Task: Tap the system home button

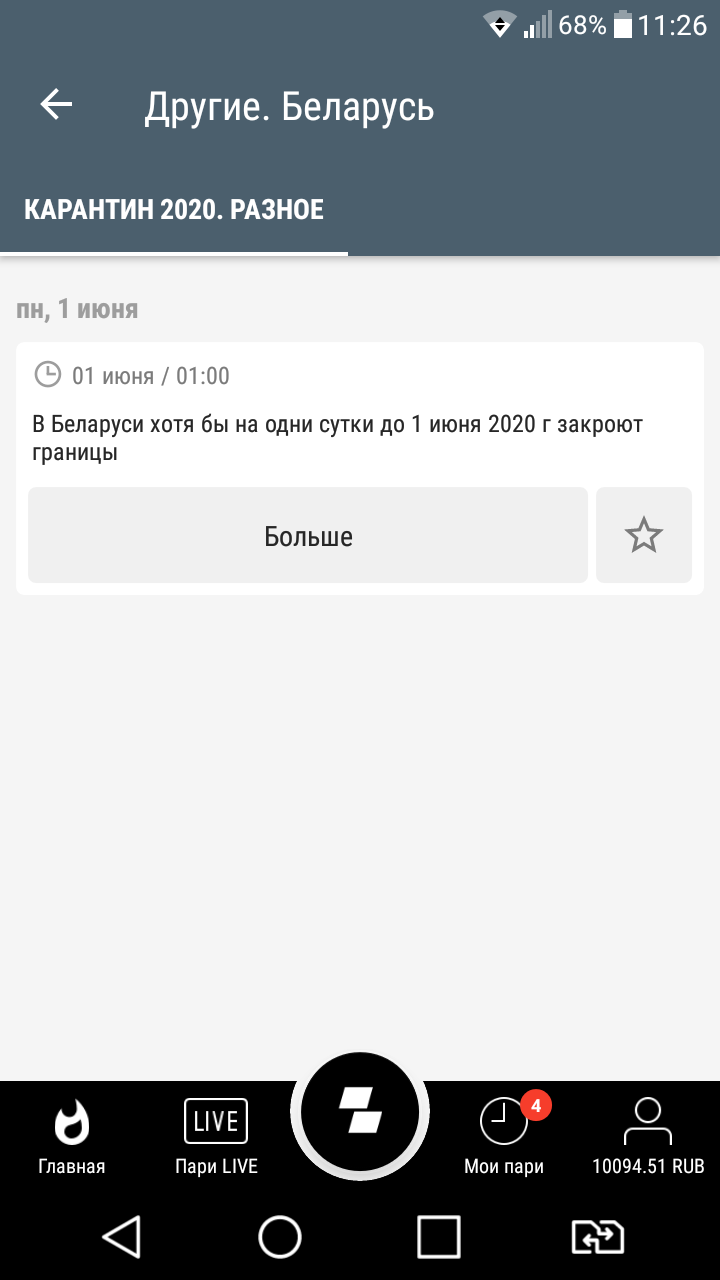Action: (x=280, y=1237)
